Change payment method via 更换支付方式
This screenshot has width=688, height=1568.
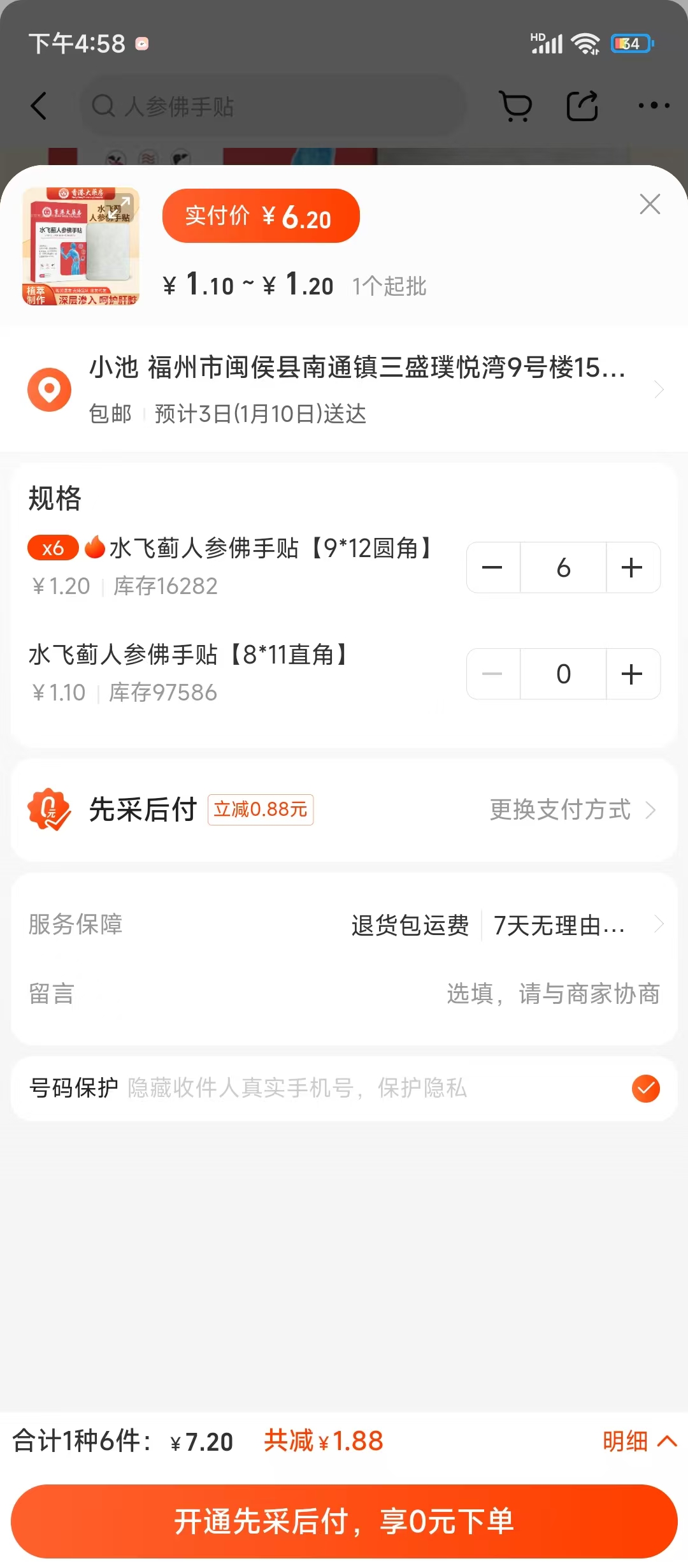coord(571,810)
